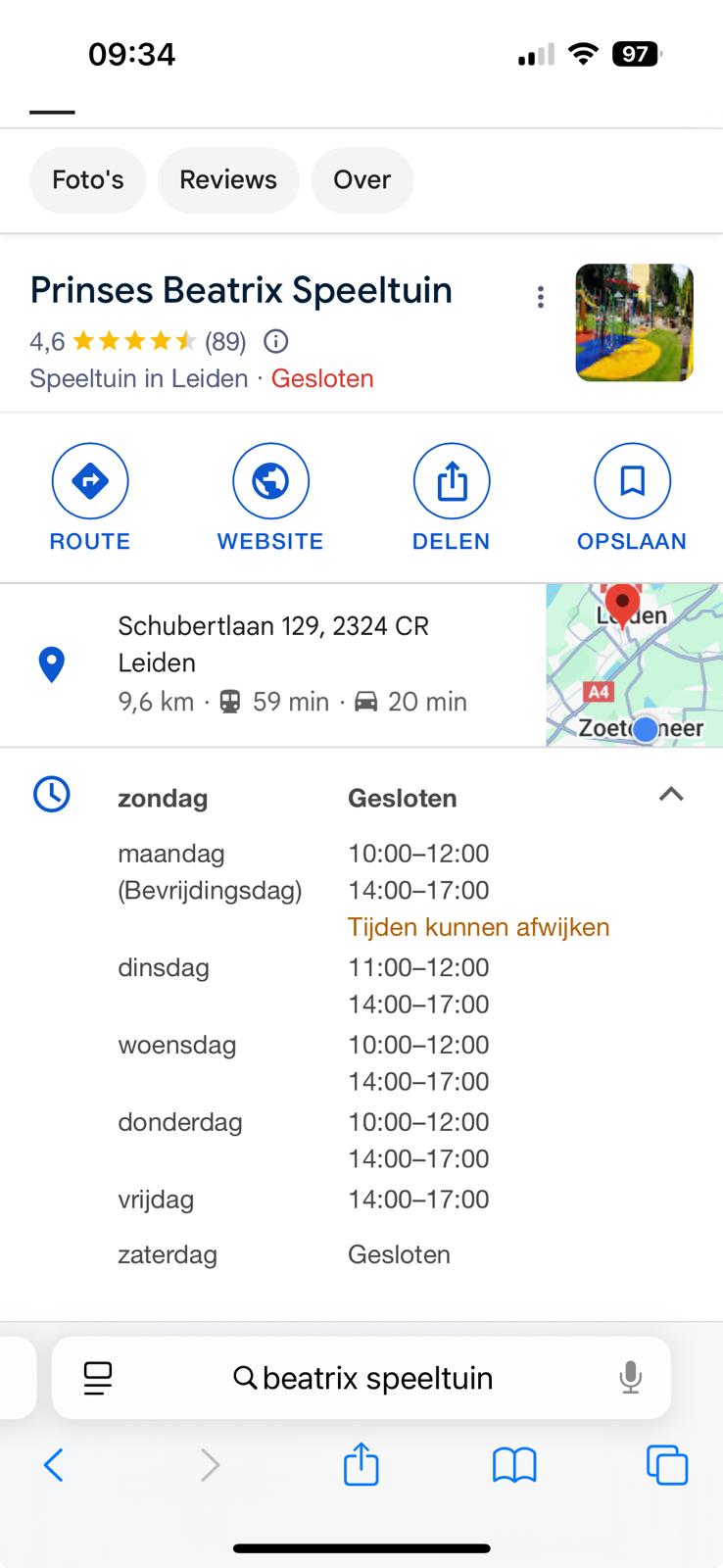Start voice search with the microphone
This screenshot has height=1568, width=723.
click(x=631, y=1378)
